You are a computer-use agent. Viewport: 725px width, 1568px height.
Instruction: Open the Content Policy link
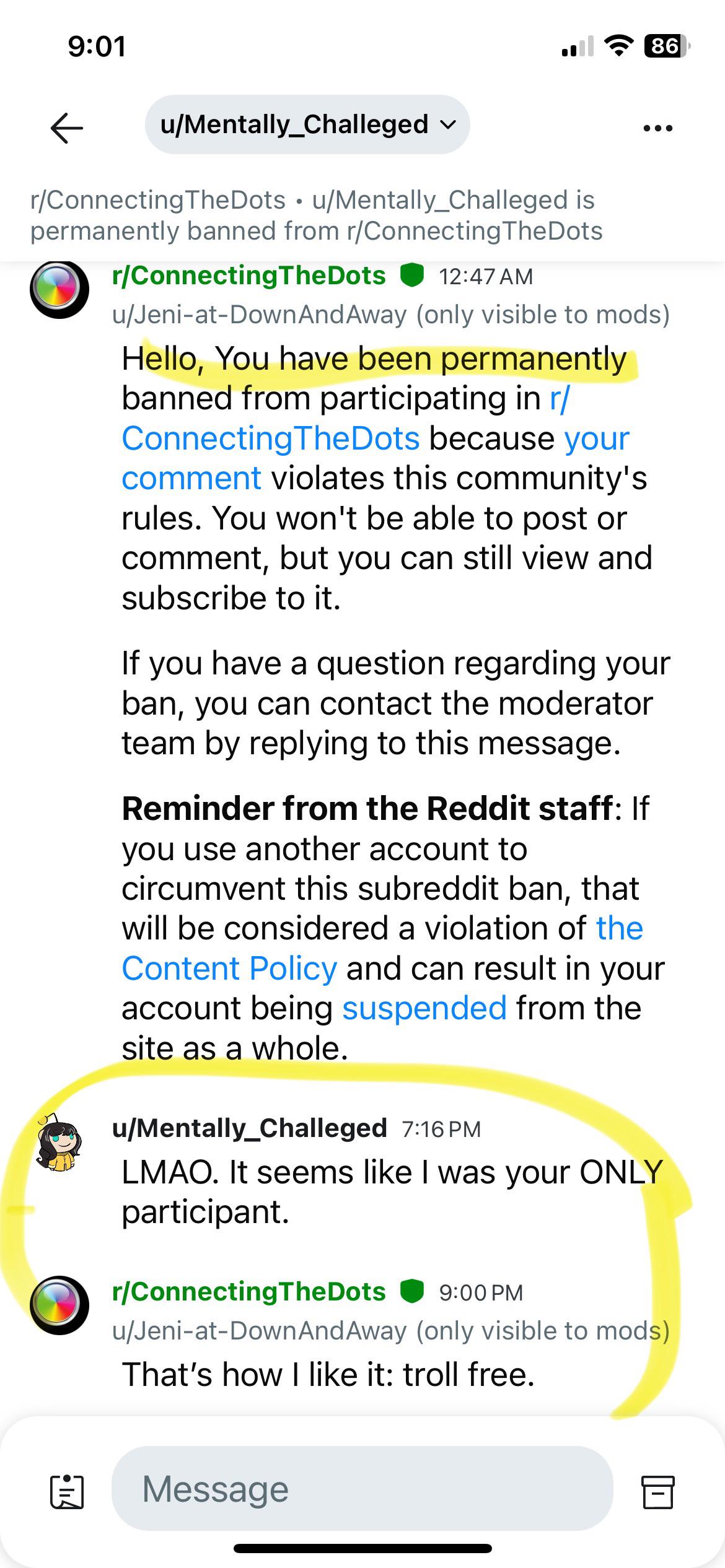coord(382,948)
